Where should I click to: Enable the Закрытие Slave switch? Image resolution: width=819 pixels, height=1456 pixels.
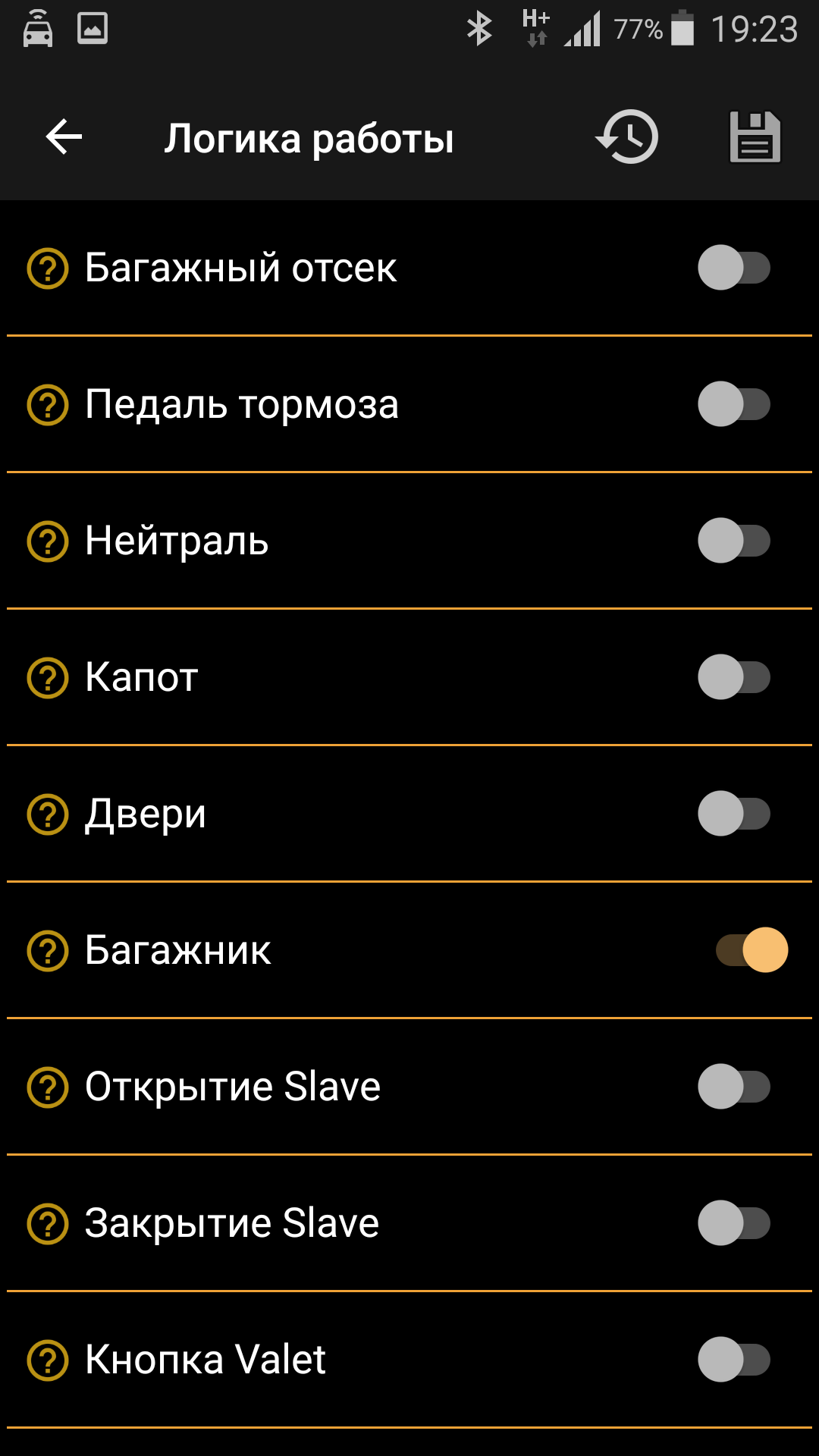click(x=734, y=1223)
